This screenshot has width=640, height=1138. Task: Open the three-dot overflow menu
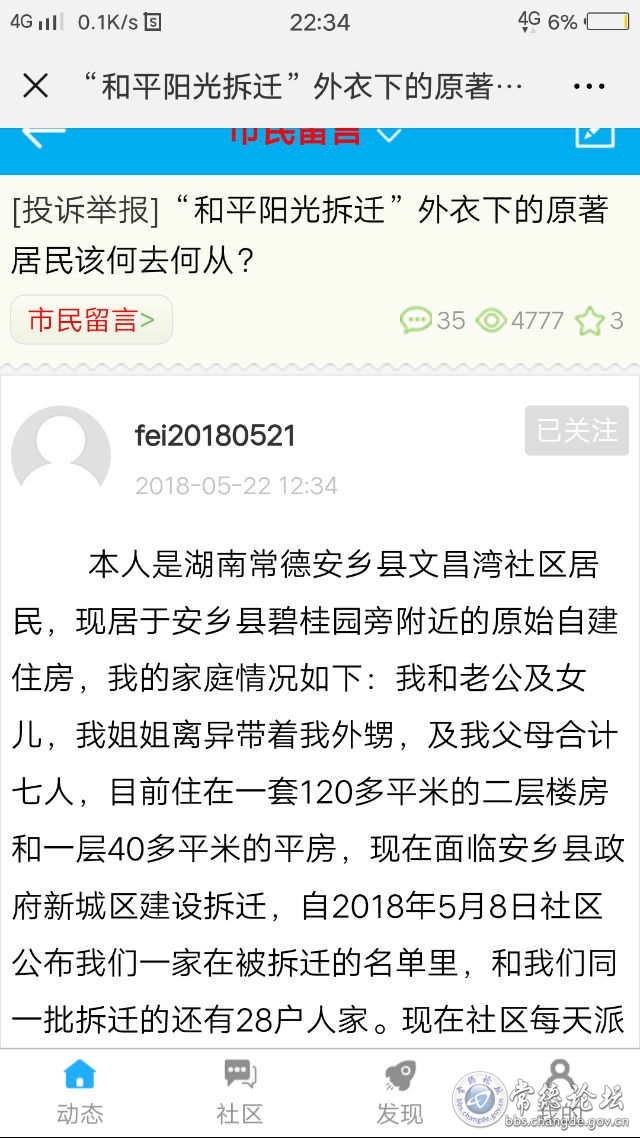(x=589, y=86)
